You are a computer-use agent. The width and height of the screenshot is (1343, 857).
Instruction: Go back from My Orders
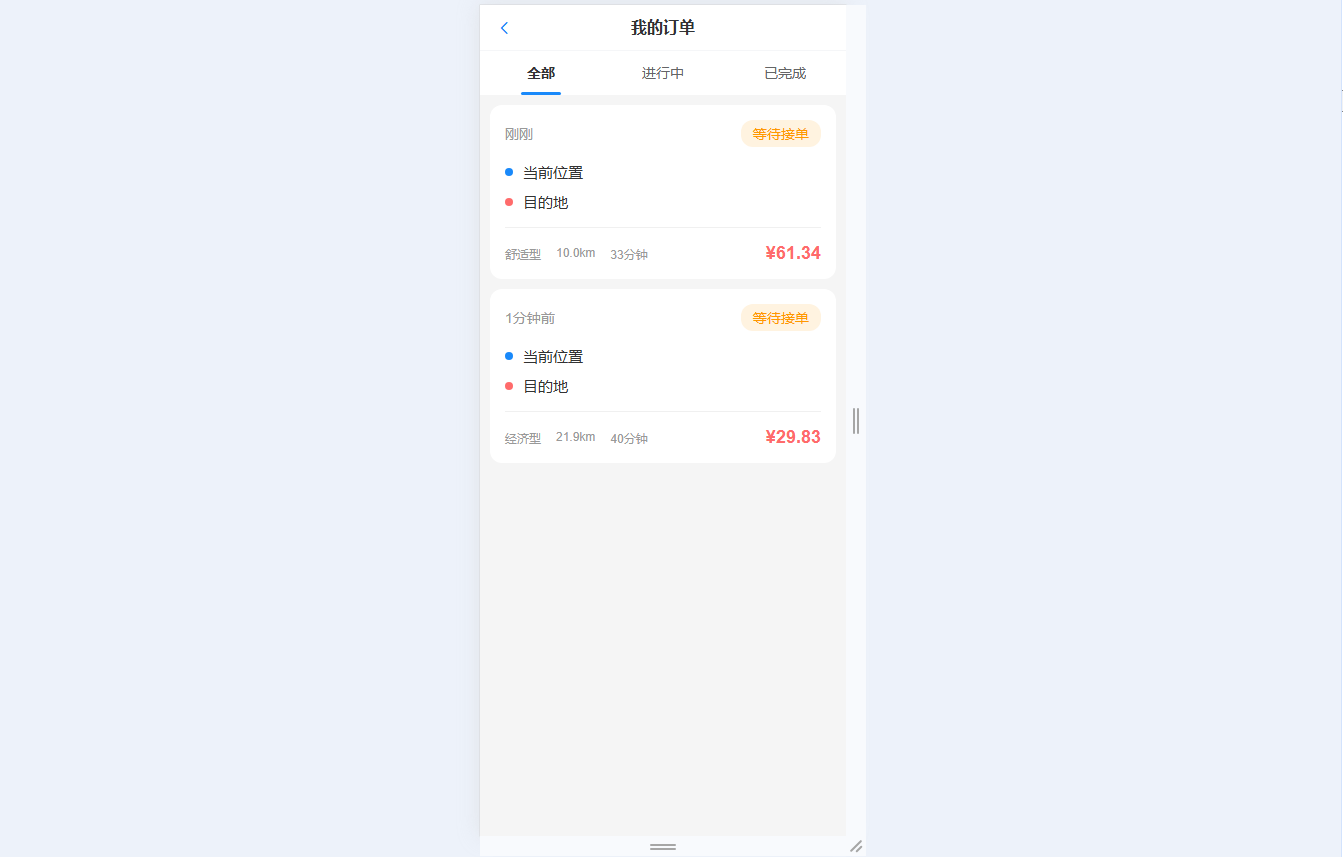tap(504, 28)
